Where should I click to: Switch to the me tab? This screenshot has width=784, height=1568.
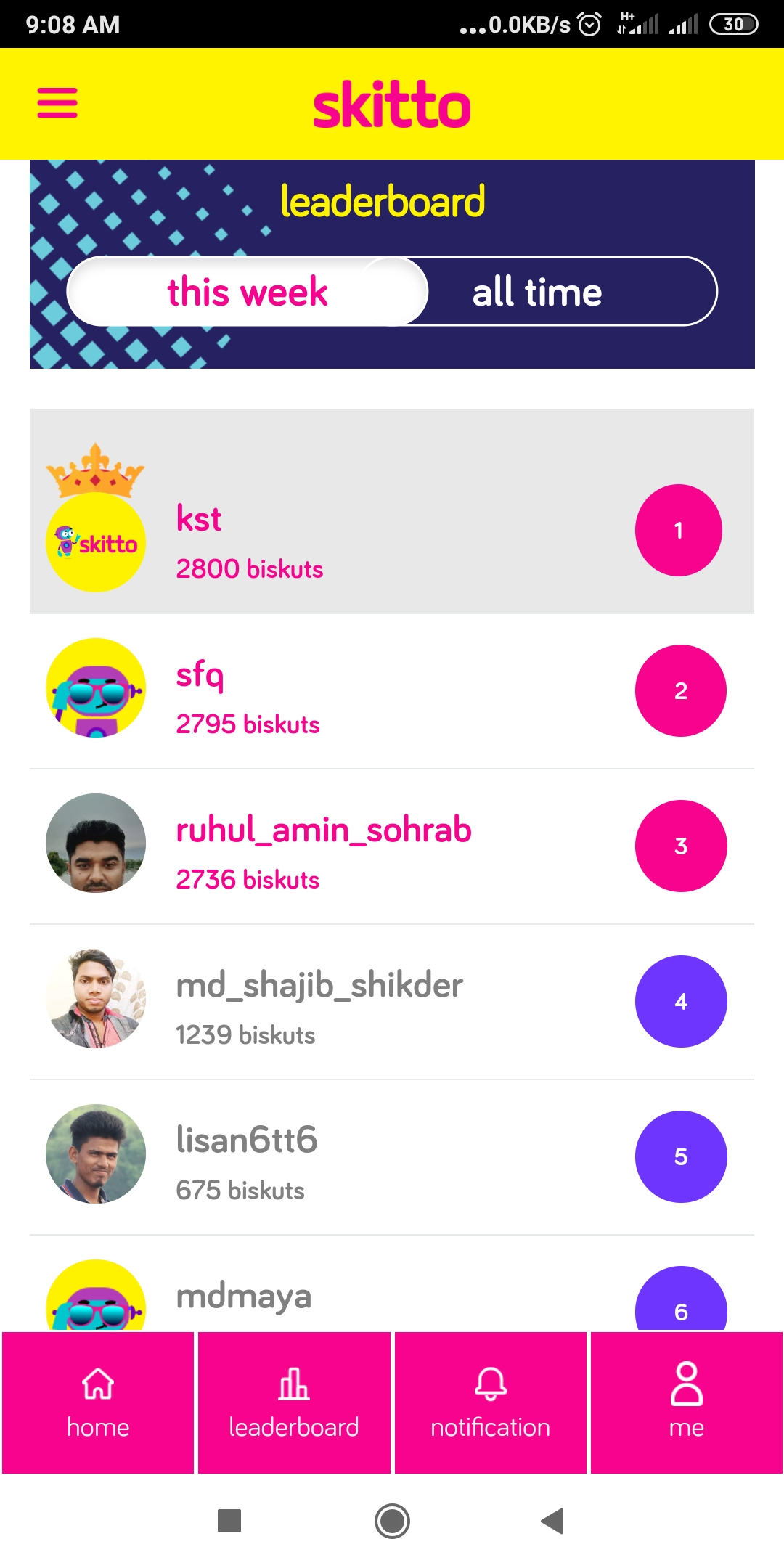tap(686, 1402)
